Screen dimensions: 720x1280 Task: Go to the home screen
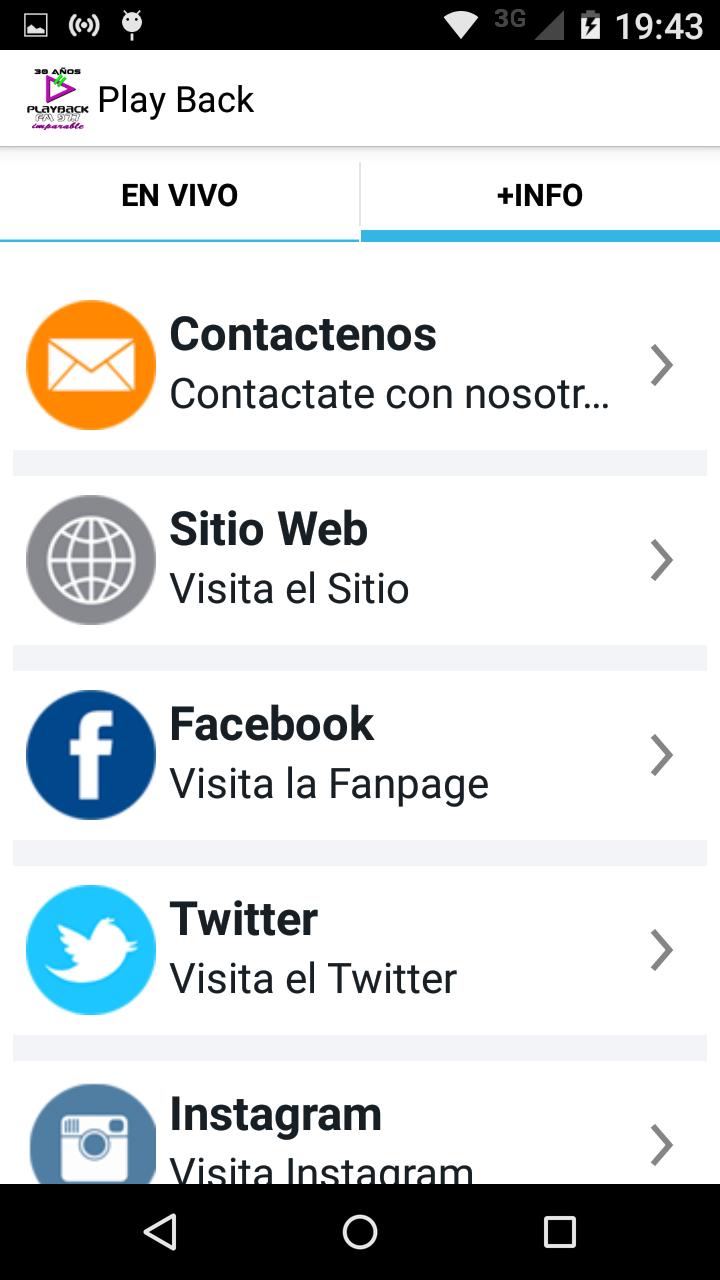pyautogui.click(x=360, y=1232)
